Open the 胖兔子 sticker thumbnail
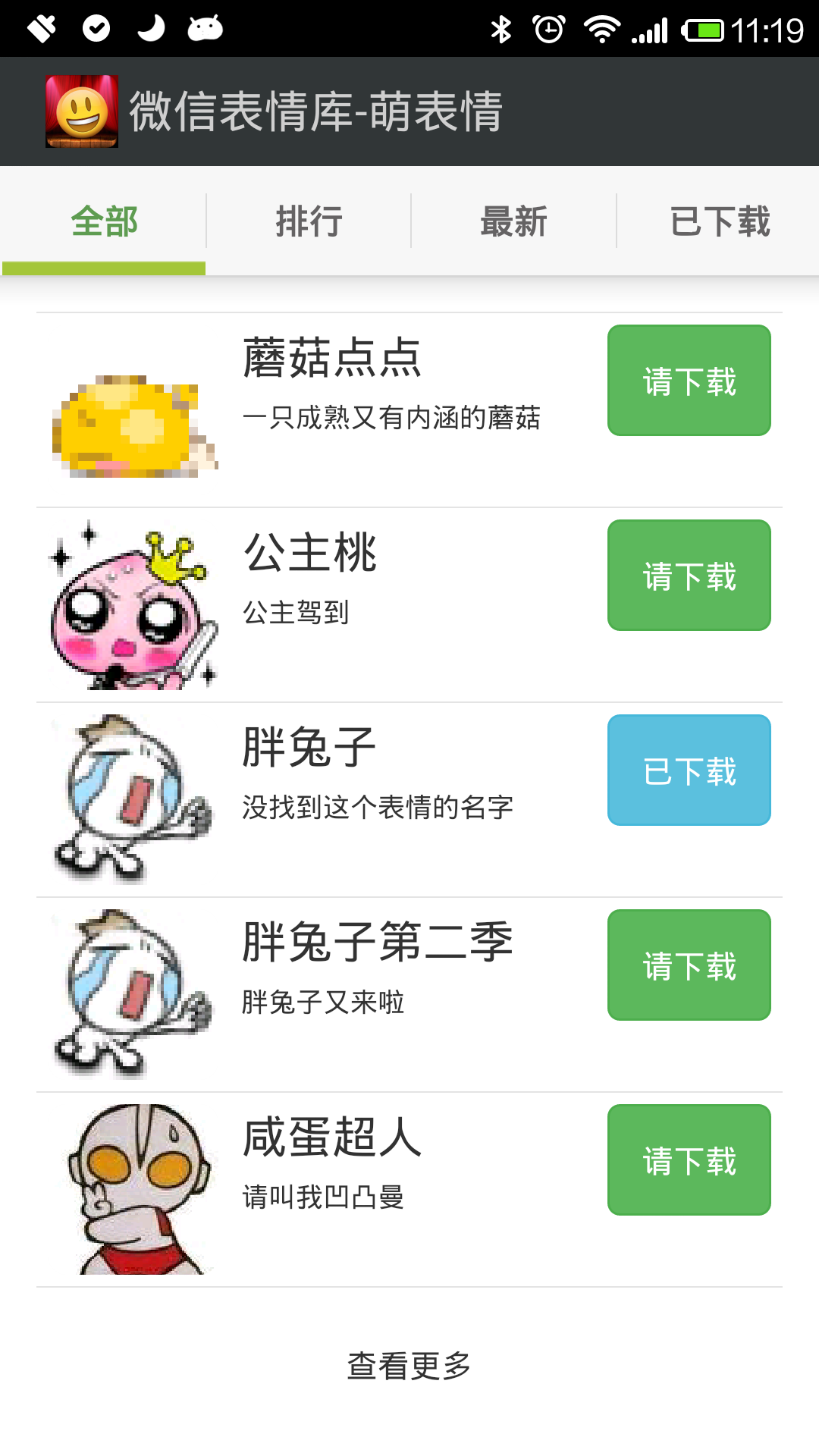 tap(133, 796)
